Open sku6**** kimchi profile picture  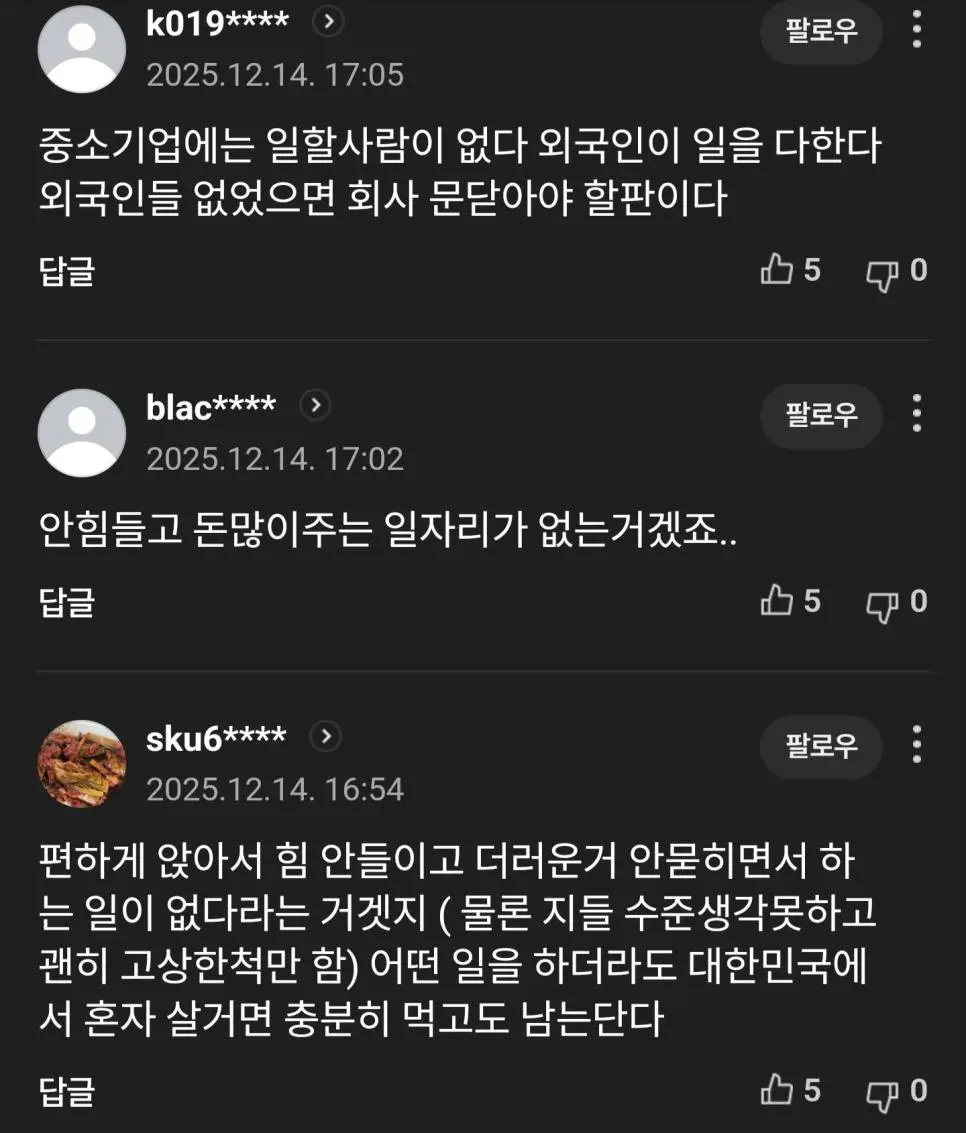point(81,762)
